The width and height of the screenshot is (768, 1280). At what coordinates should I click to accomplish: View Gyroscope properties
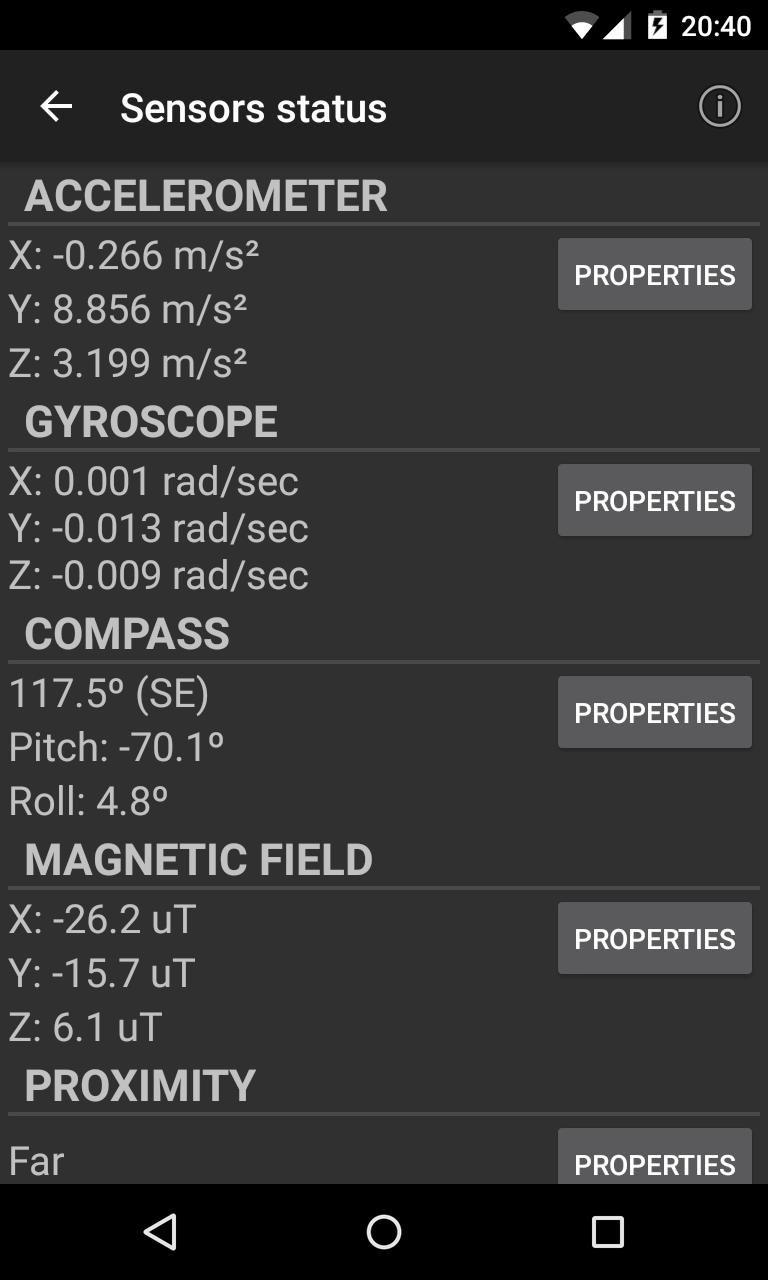(654, 500)
